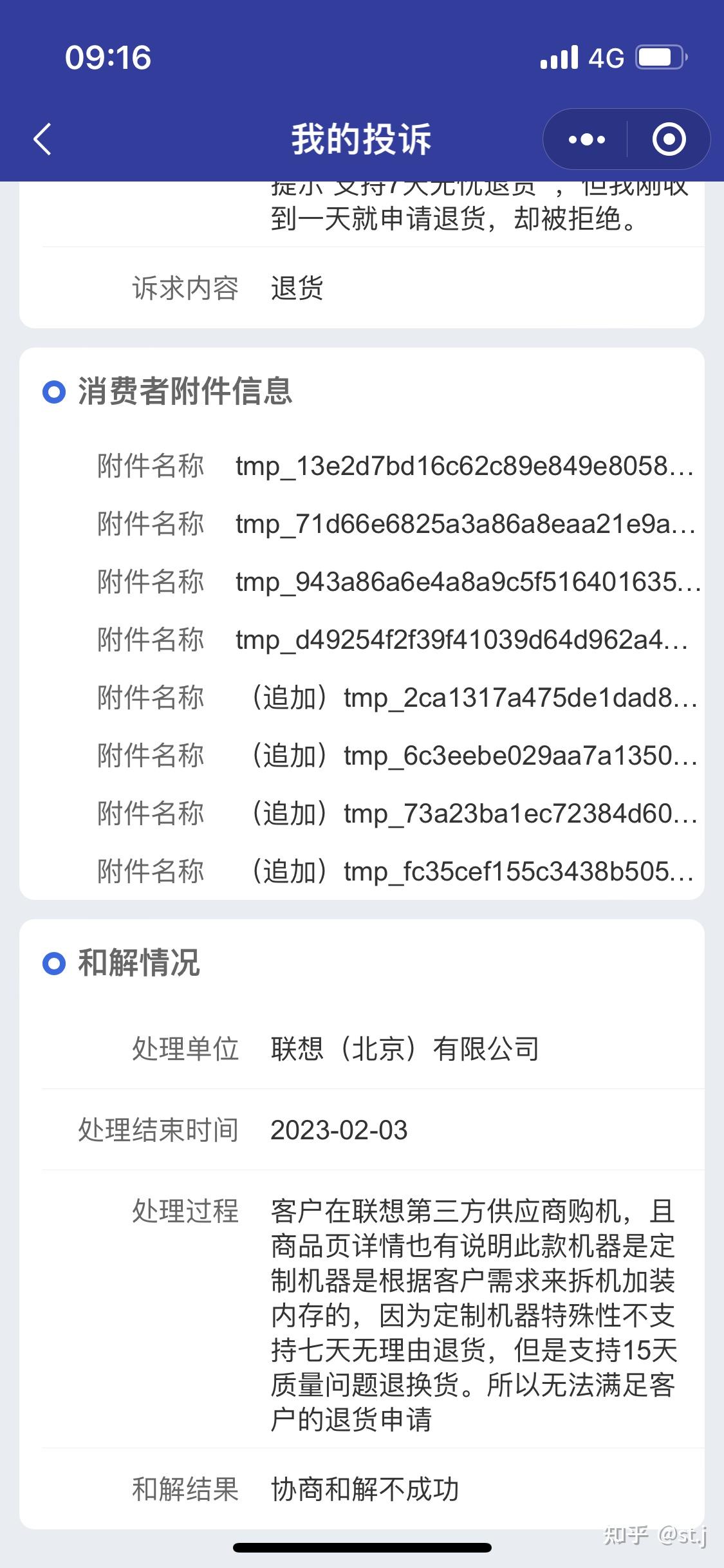Close the mini program with circle button
The image size is (724, 1568).
[x=669, y=139]
